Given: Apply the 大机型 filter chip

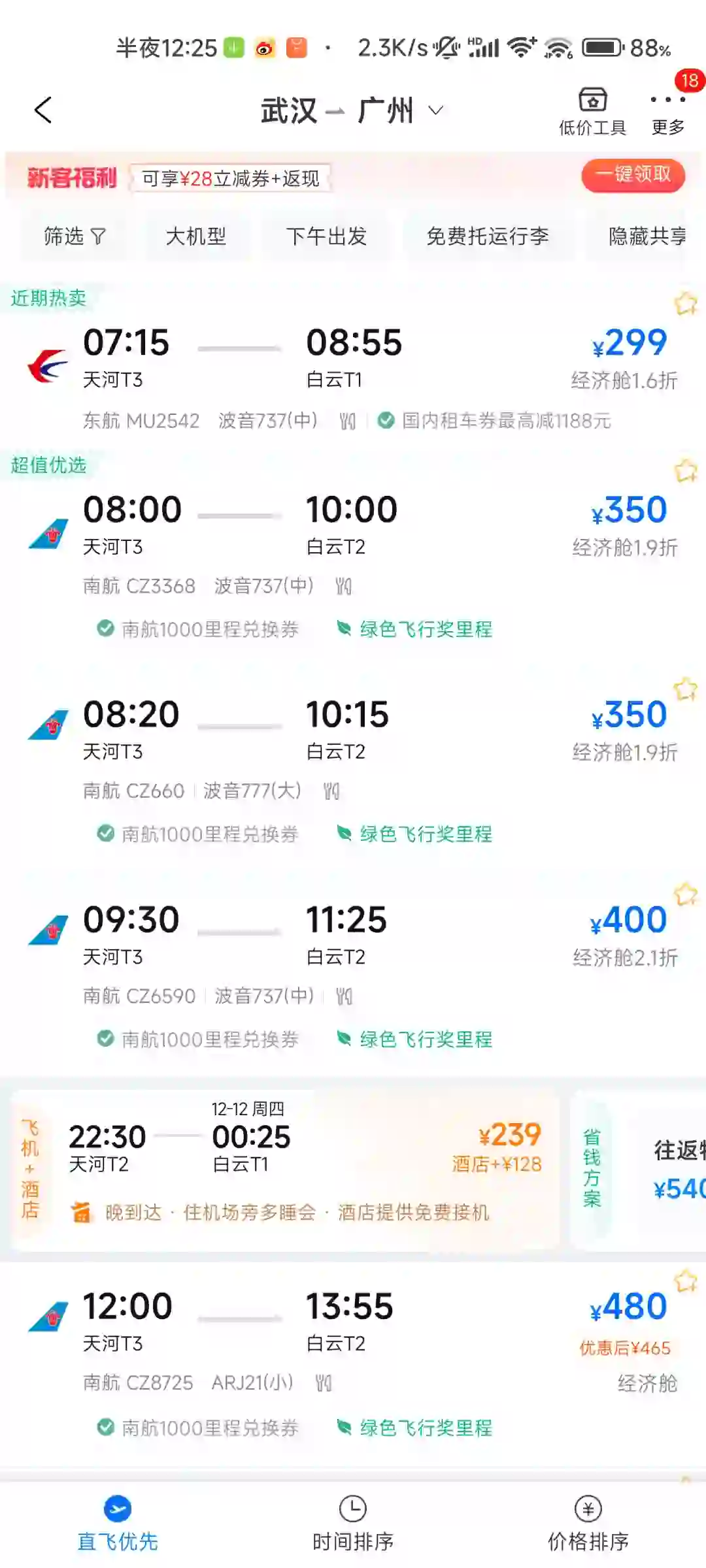Looking at the screenshot, I should [196, 236].
